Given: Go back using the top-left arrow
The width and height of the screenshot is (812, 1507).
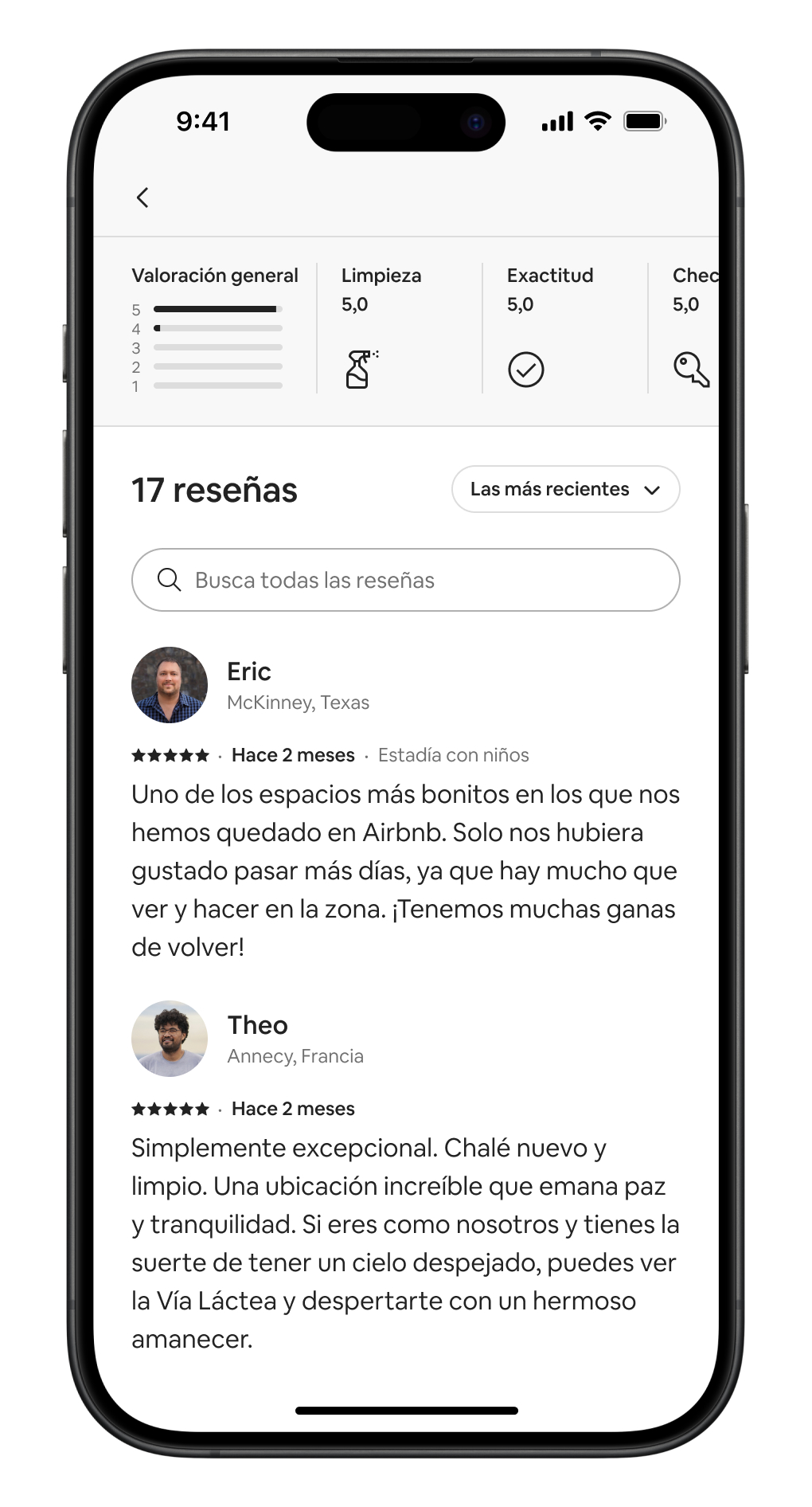Looking at the screenshot, I should tap(142, 198).
